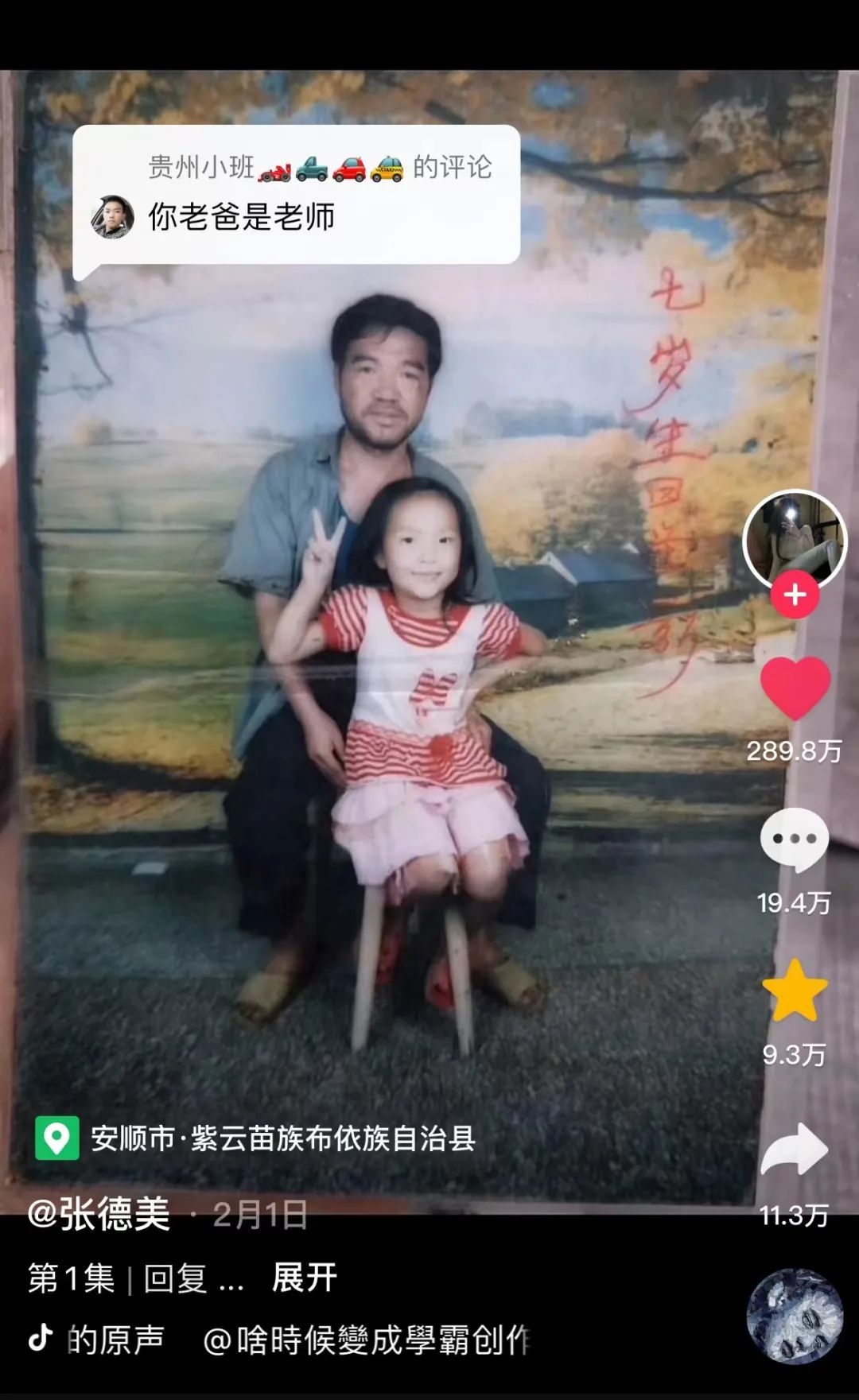Share this video via the arrow
This screenshot has height=1400, width=859.
795,1150
